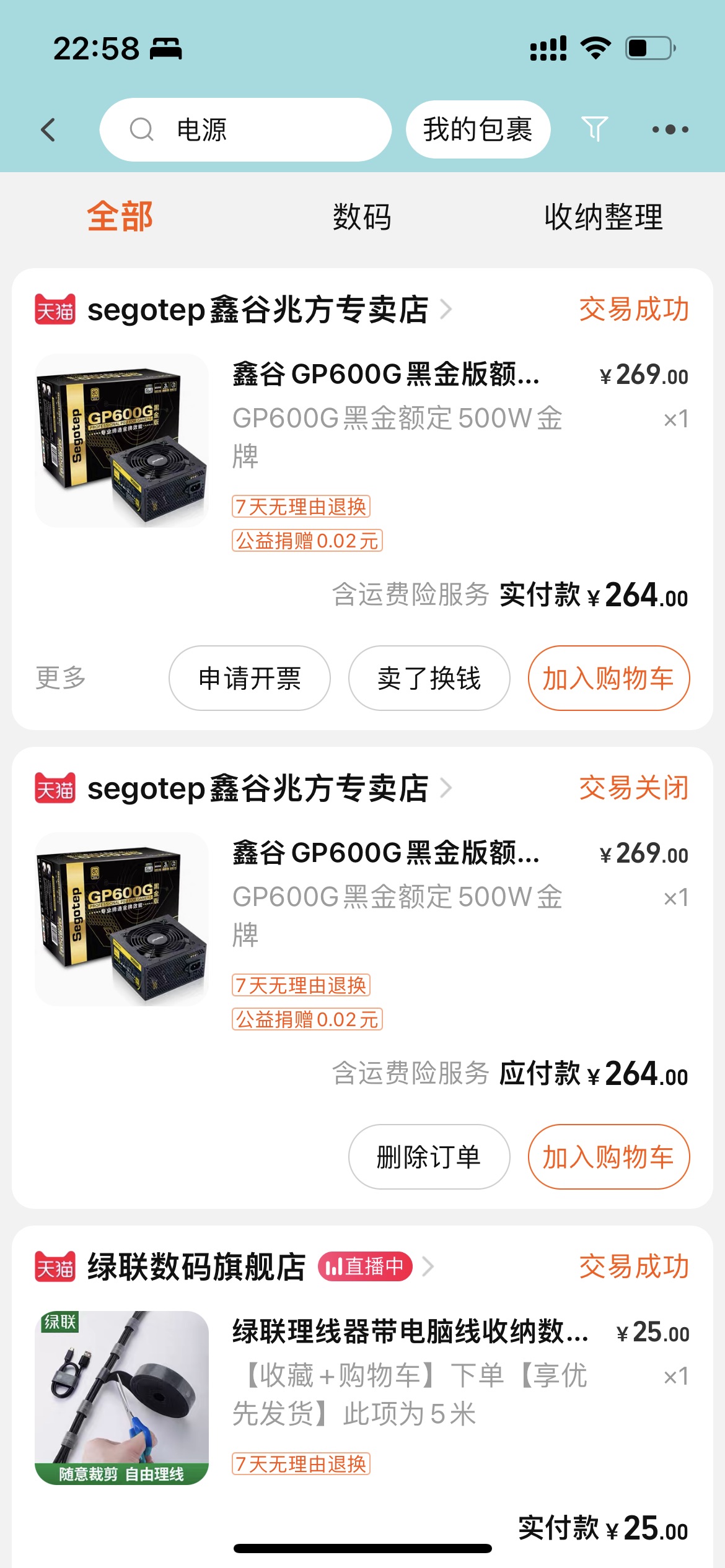Tap the search magnifier icon
725x1568 pixels.
click(141, 129)
